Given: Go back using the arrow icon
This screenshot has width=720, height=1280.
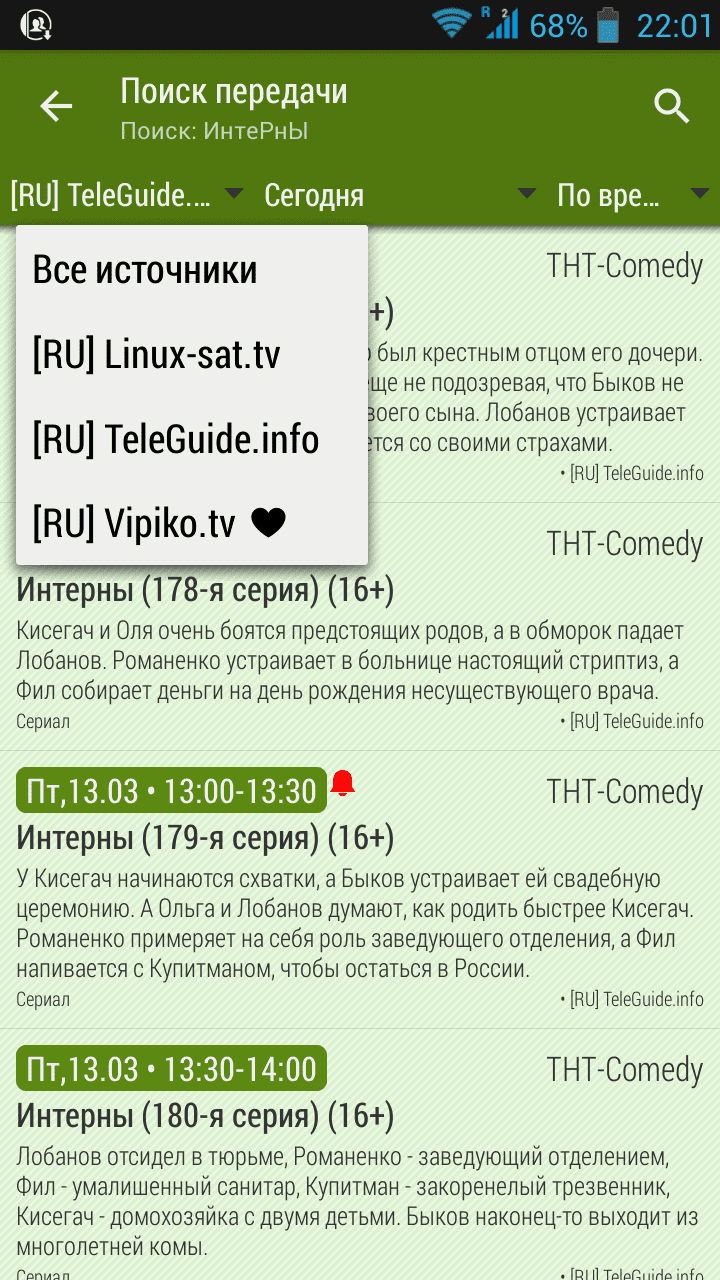Looking at the screenshot, I should pos(56,106).
